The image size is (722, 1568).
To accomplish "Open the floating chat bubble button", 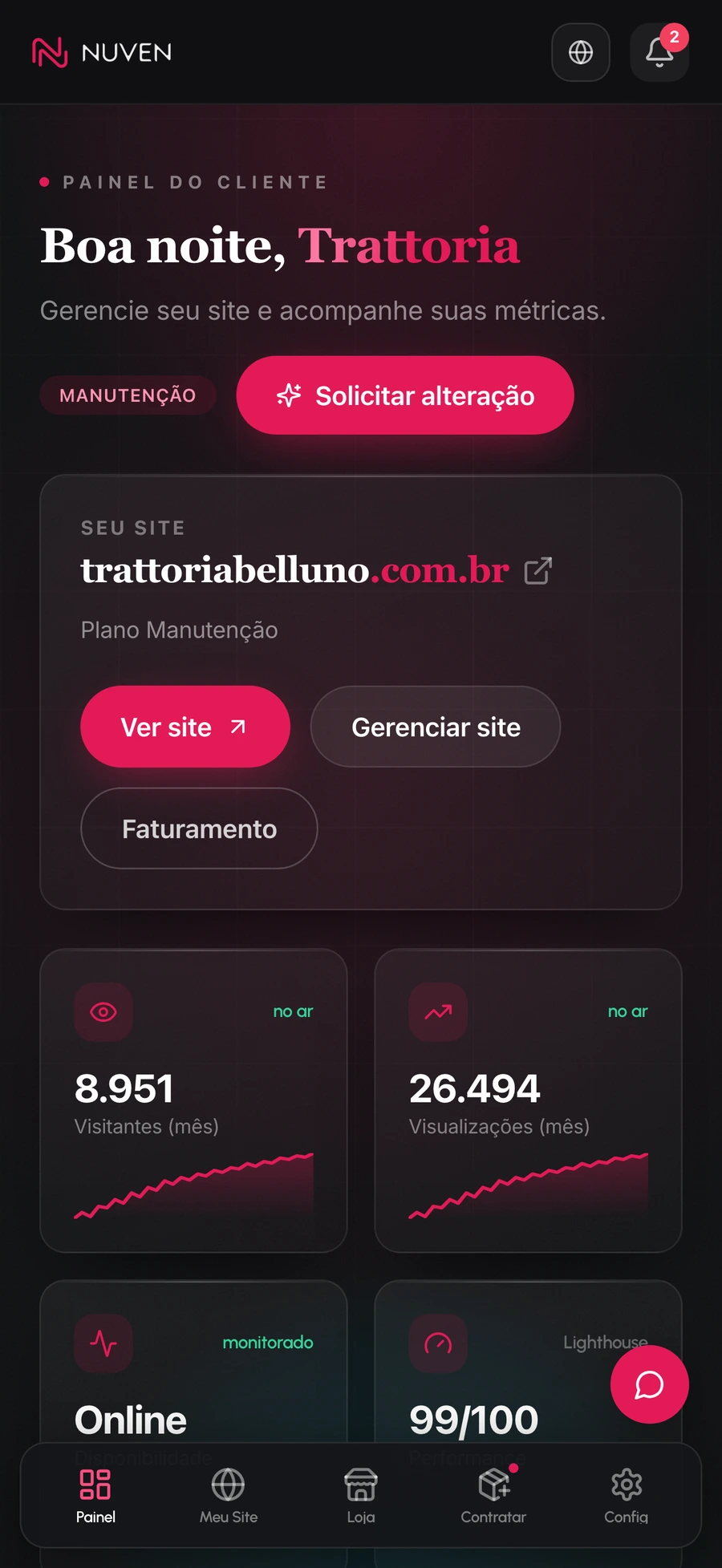I will [649, 1384].
